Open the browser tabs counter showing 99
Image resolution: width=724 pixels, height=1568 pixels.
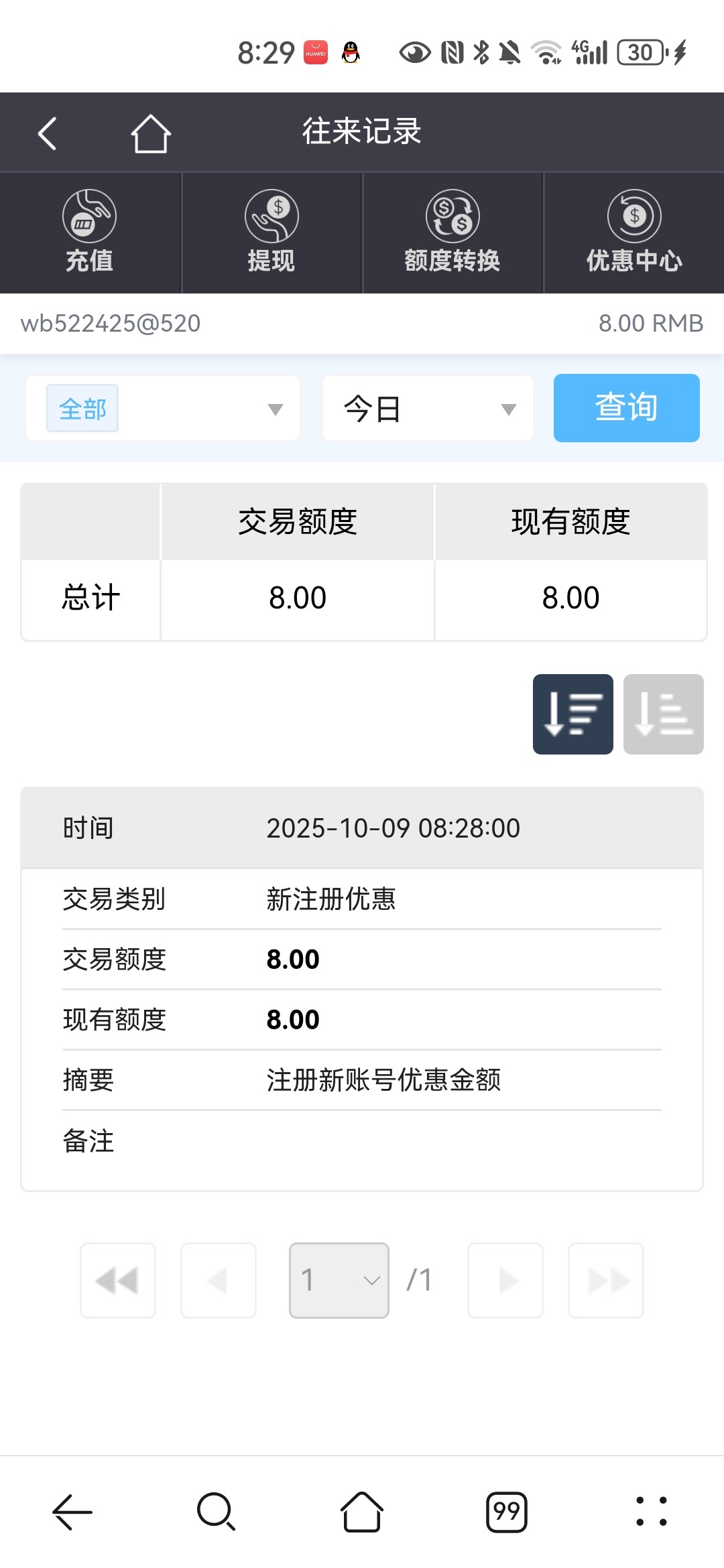point(506,1512)
